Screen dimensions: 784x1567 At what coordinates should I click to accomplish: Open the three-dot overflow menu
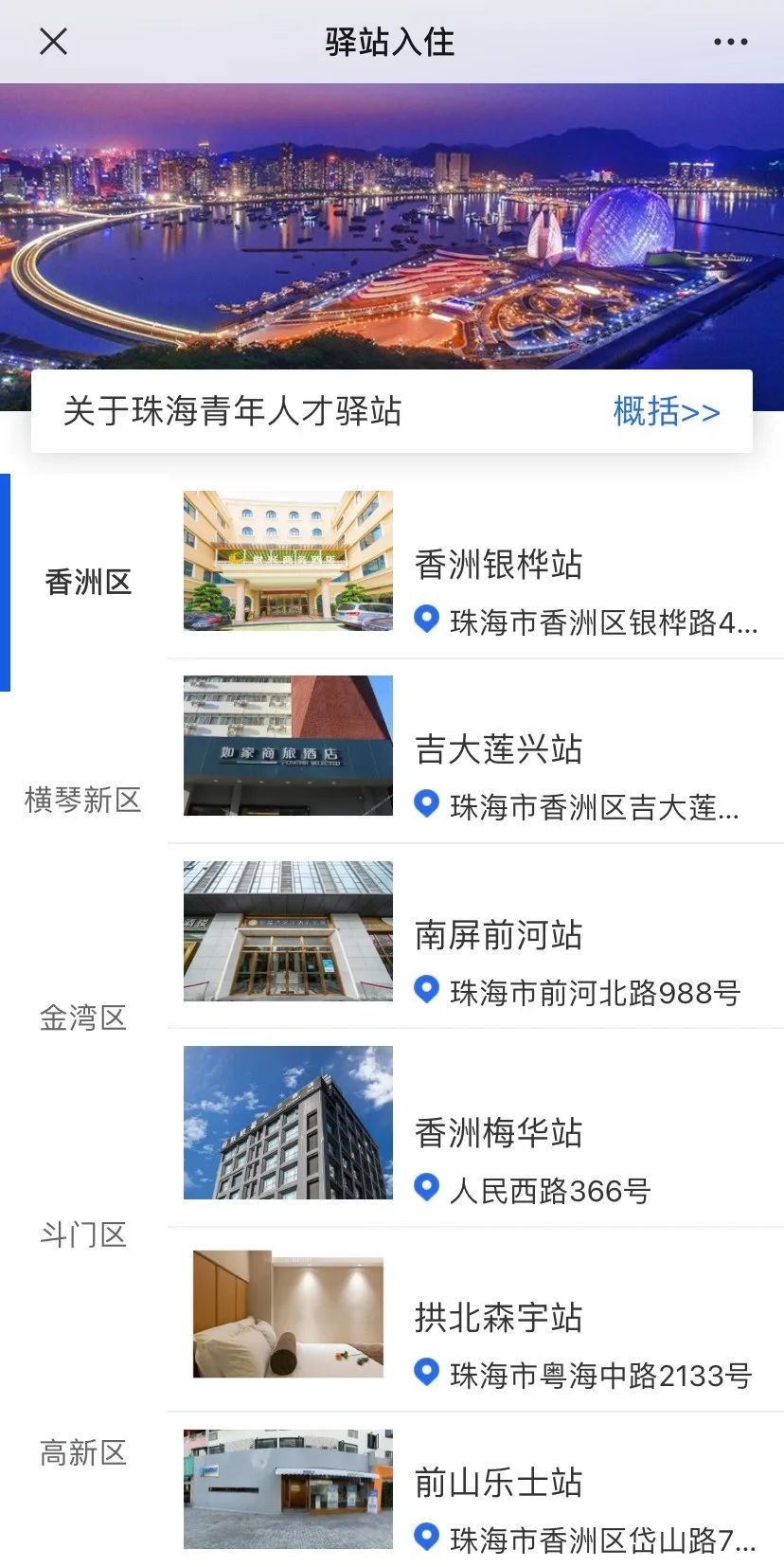click(730, 42)
